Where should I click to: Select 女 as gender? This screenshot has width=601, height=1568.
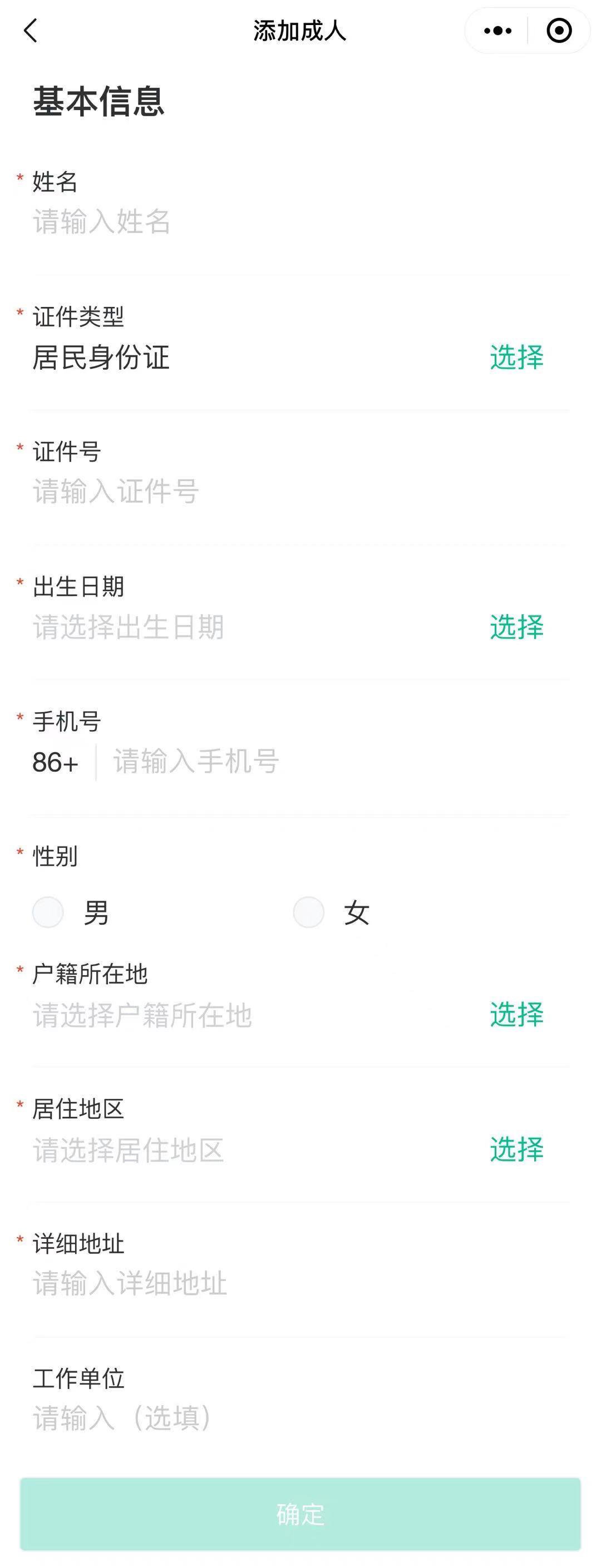pos(309,912)
